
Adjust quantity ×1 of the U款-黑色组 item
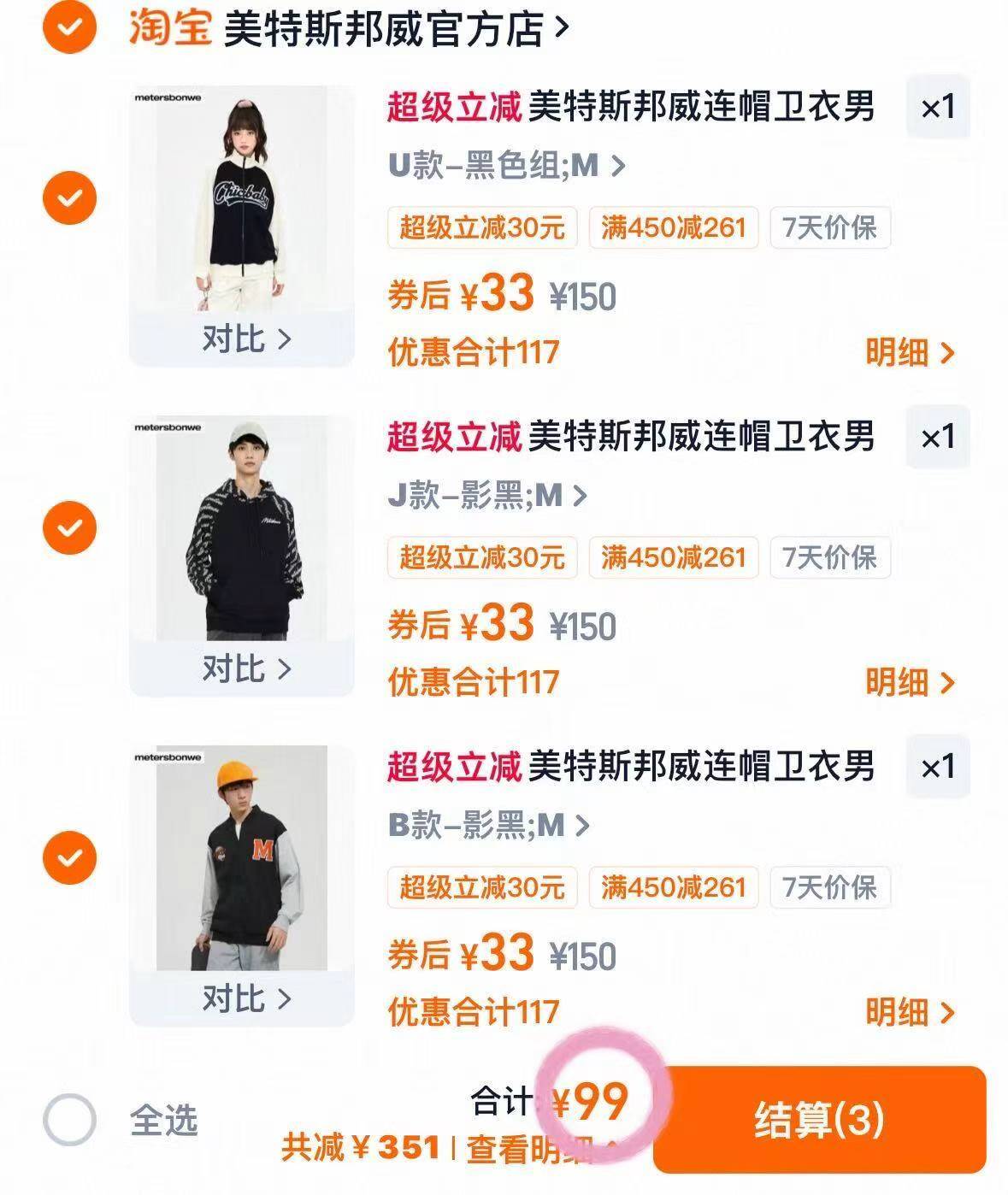click(x=937, y=108)
